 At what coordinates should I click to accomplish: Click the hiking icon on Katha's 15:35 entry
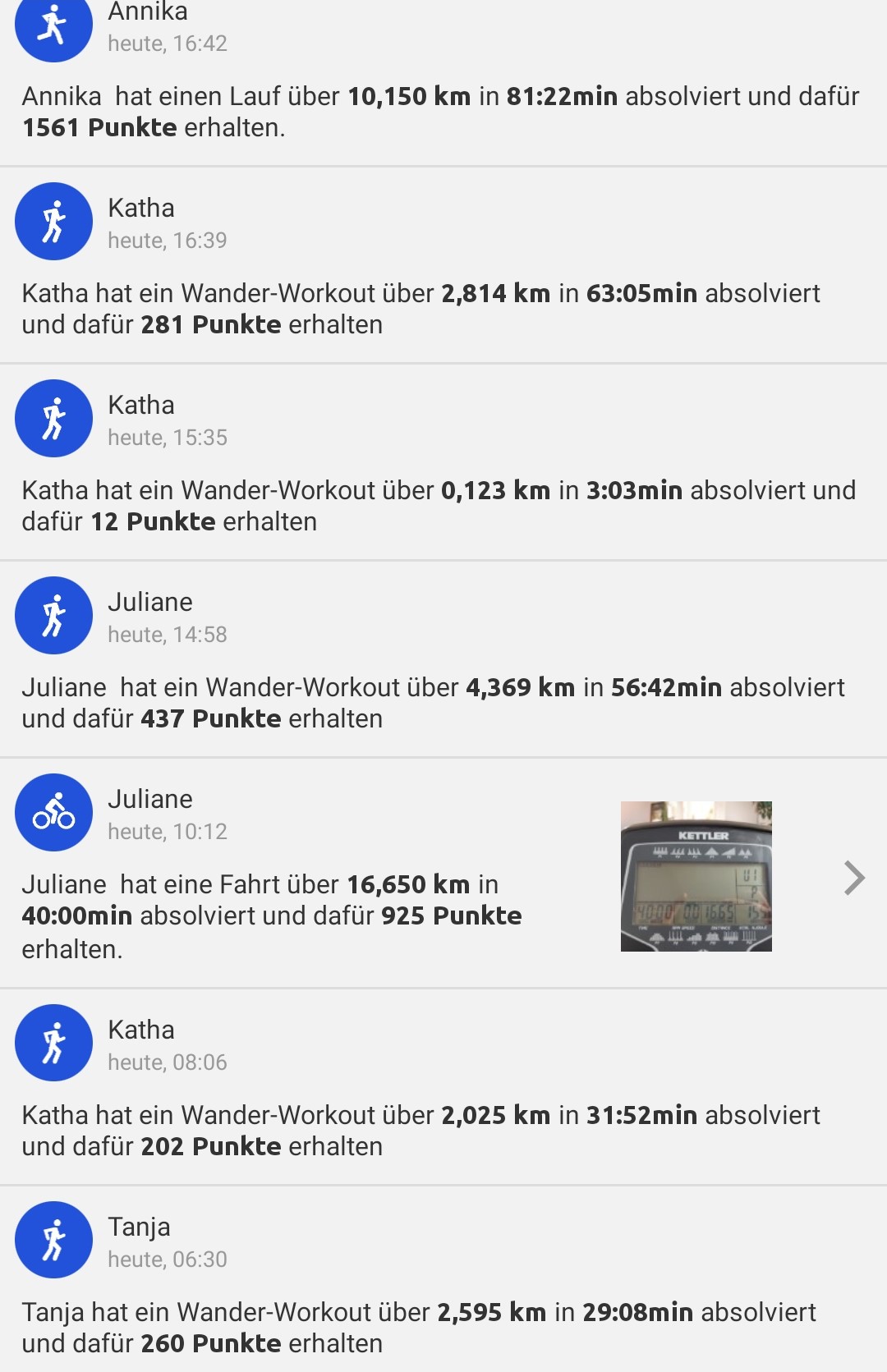[x=53, y=418]
